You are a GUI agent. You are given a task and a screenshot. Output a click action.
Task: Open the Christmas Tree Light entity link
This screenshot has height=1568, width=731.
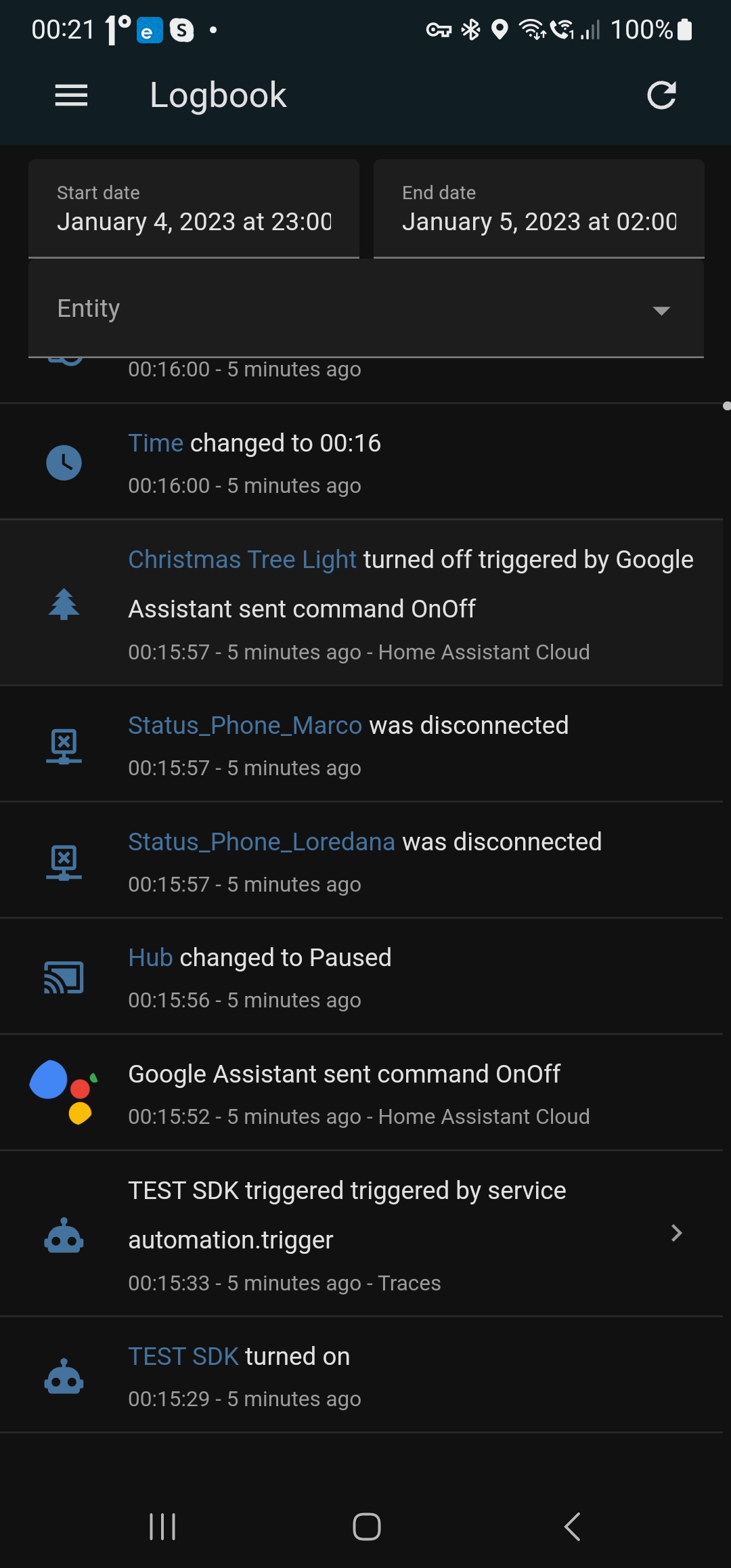pyautogui.click(x=242, y=559)
